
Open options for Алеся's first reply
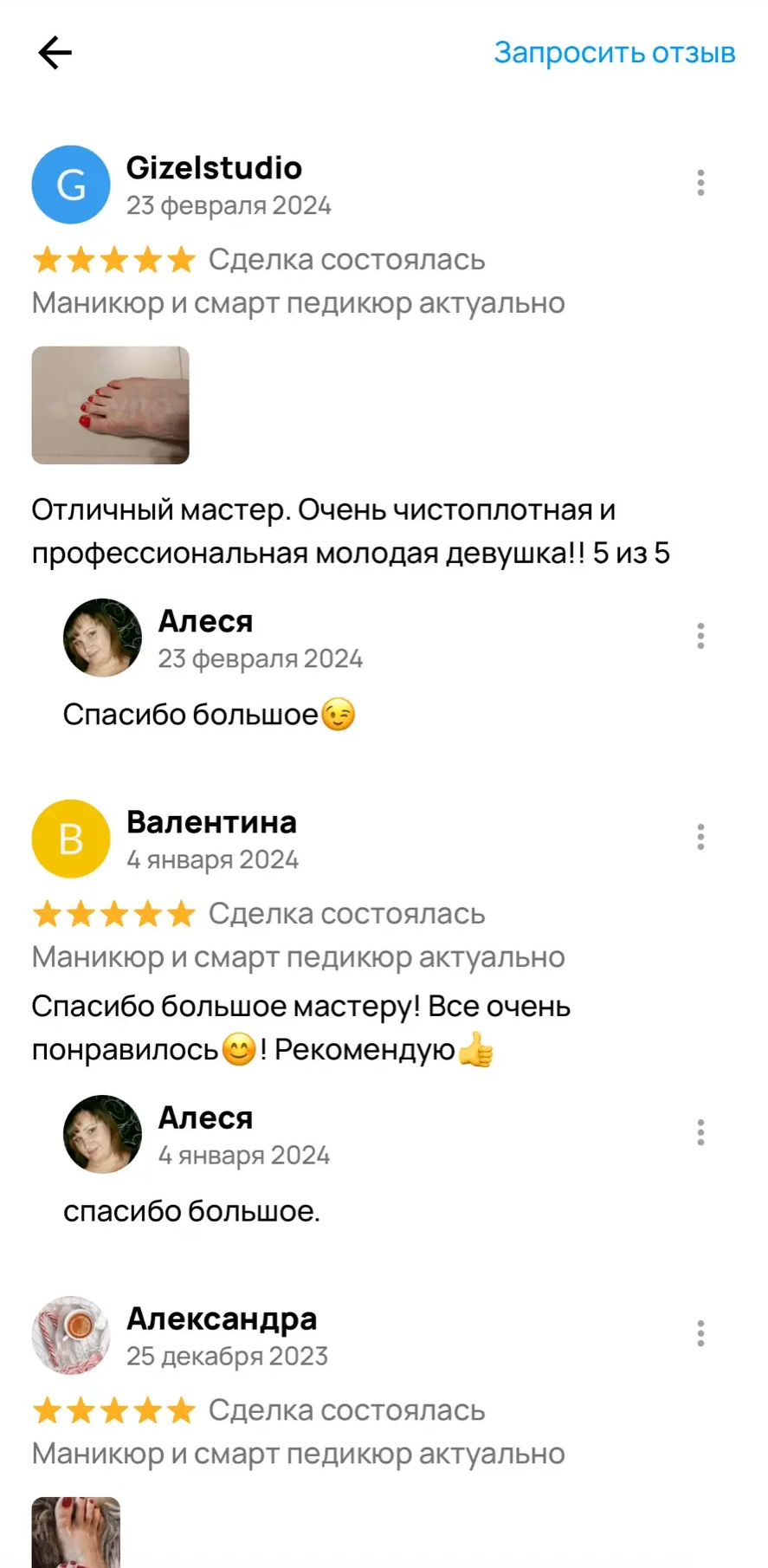(700, 635)
